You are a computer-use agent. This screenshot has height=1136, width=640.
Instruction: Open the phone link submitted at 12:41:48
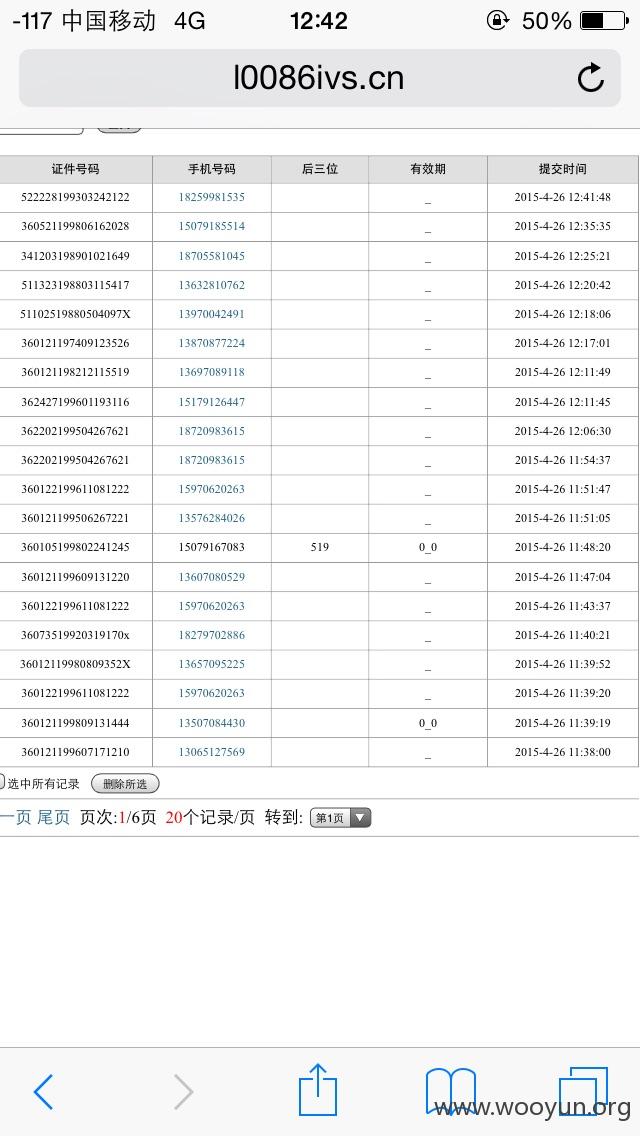(x=212, y=197)
